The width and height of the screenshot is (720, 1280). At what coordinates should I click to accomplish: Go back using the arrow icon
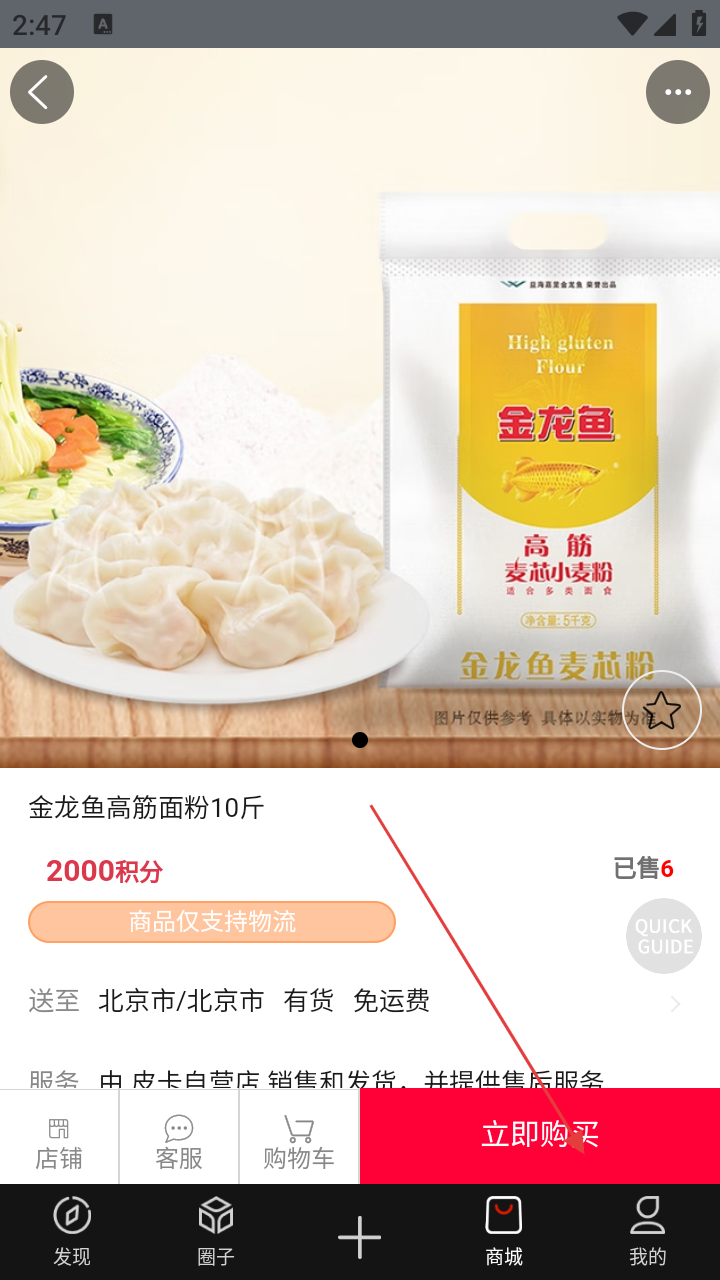pyautogui.click(x=41, y=92)
